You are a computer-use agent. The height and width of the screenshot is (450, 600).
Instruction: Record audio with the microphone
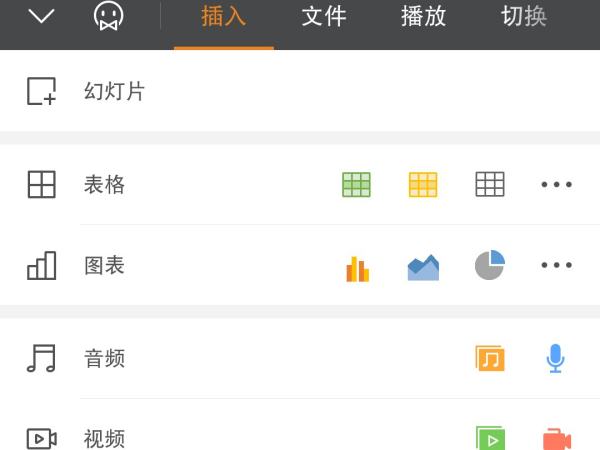coord(556,358)
